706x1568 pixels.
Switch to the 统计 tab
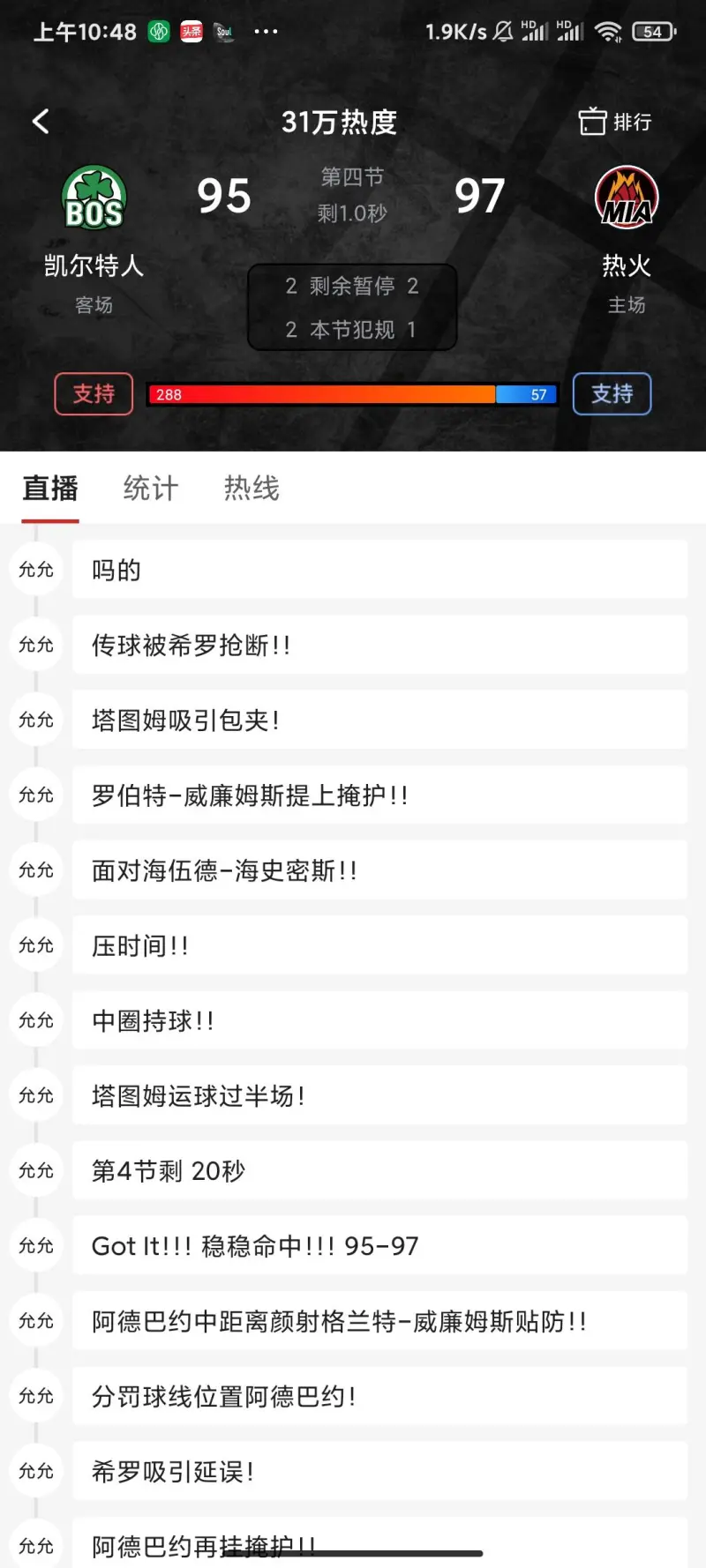(151, 488)
